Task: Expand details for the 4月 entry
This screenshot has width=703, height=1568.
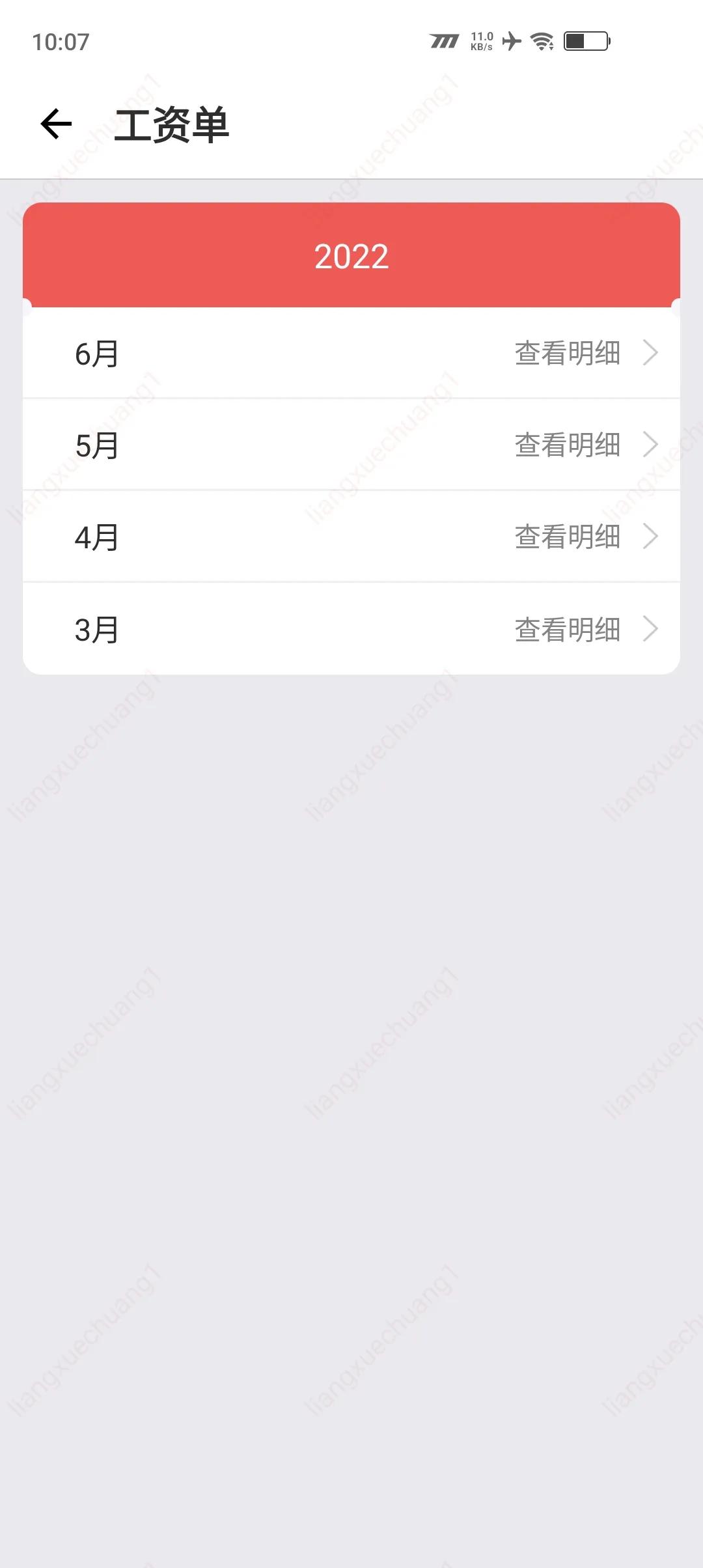Action: (568, 537)
